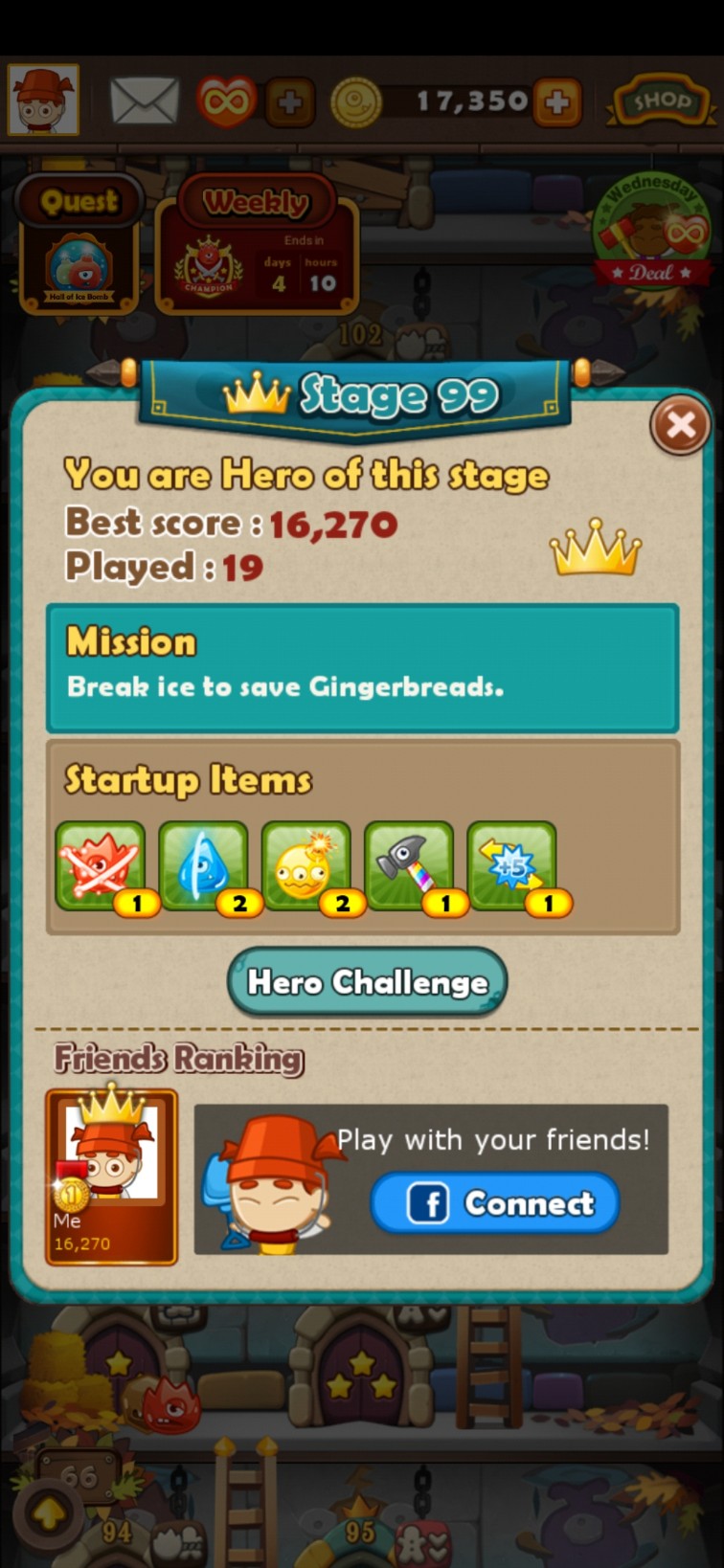
Task: Open player profile avatar
Action: click(x=43, y=100)
